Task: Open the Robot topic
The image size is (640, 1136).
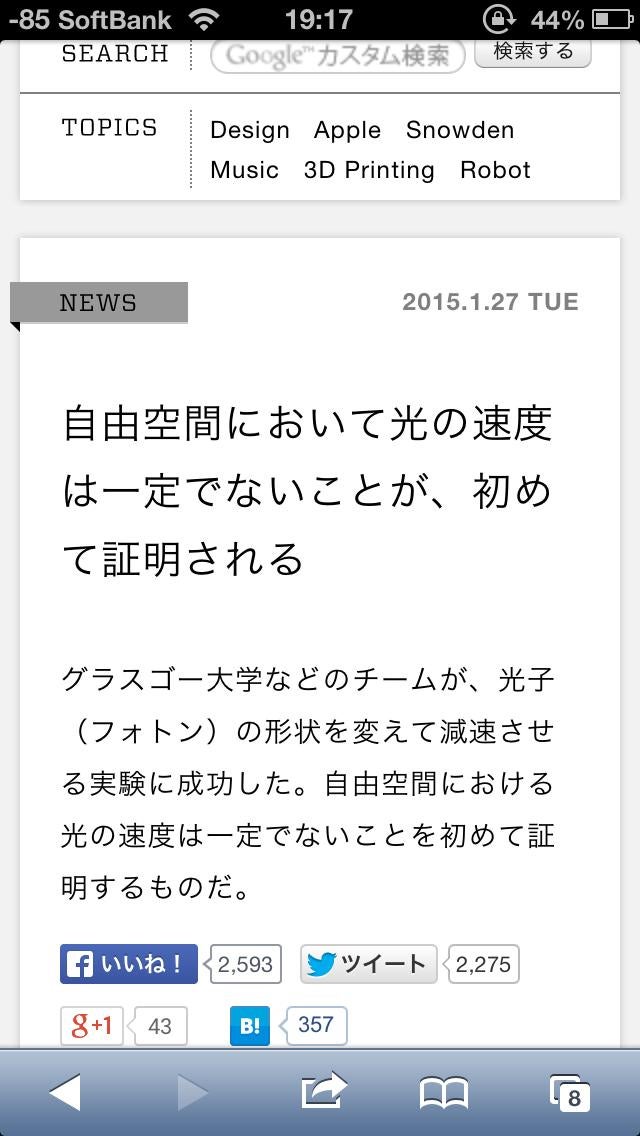Action: (495, 170)
